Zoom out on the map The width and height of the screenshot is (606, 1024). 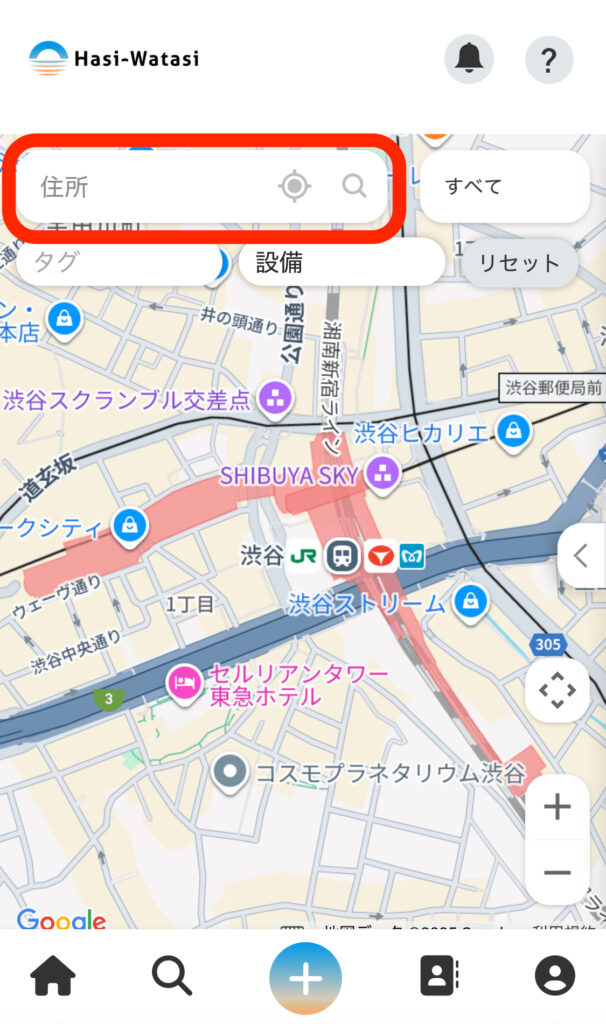point(557,872)
